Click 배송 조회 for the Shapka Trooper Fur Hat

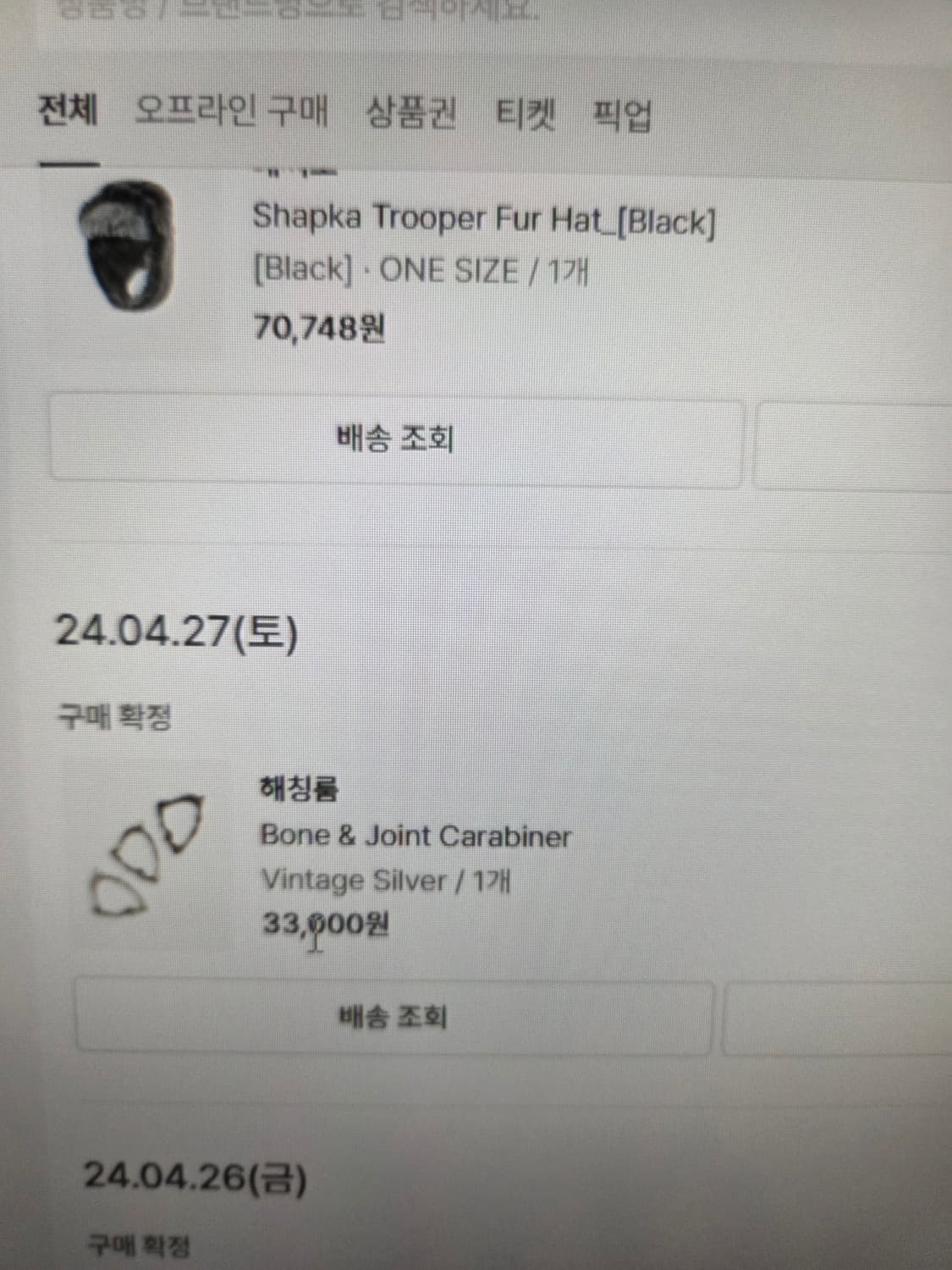point(396,439)
